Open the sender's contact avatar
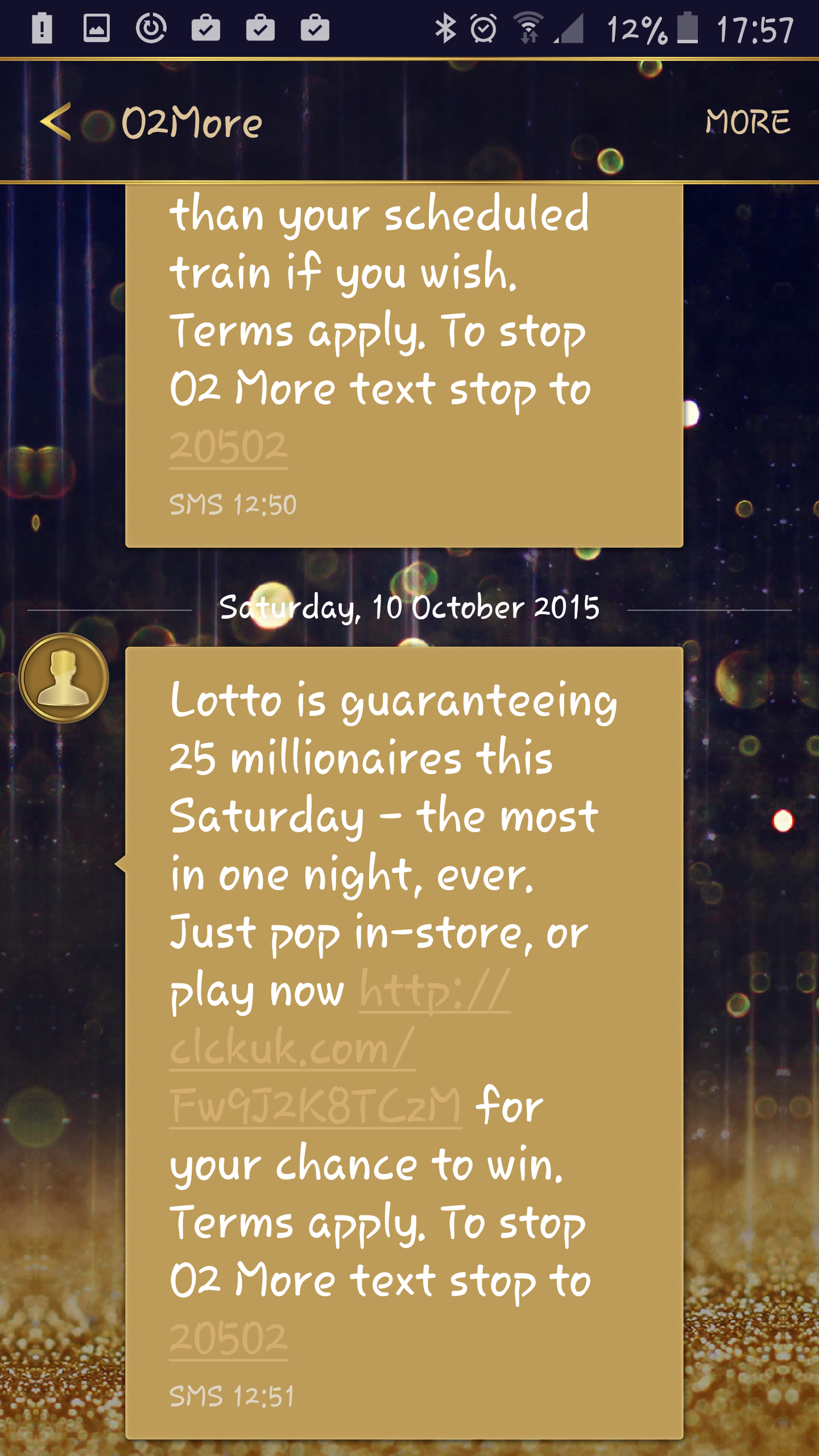Screen dimensions: 819x1456 click(64, 678)
